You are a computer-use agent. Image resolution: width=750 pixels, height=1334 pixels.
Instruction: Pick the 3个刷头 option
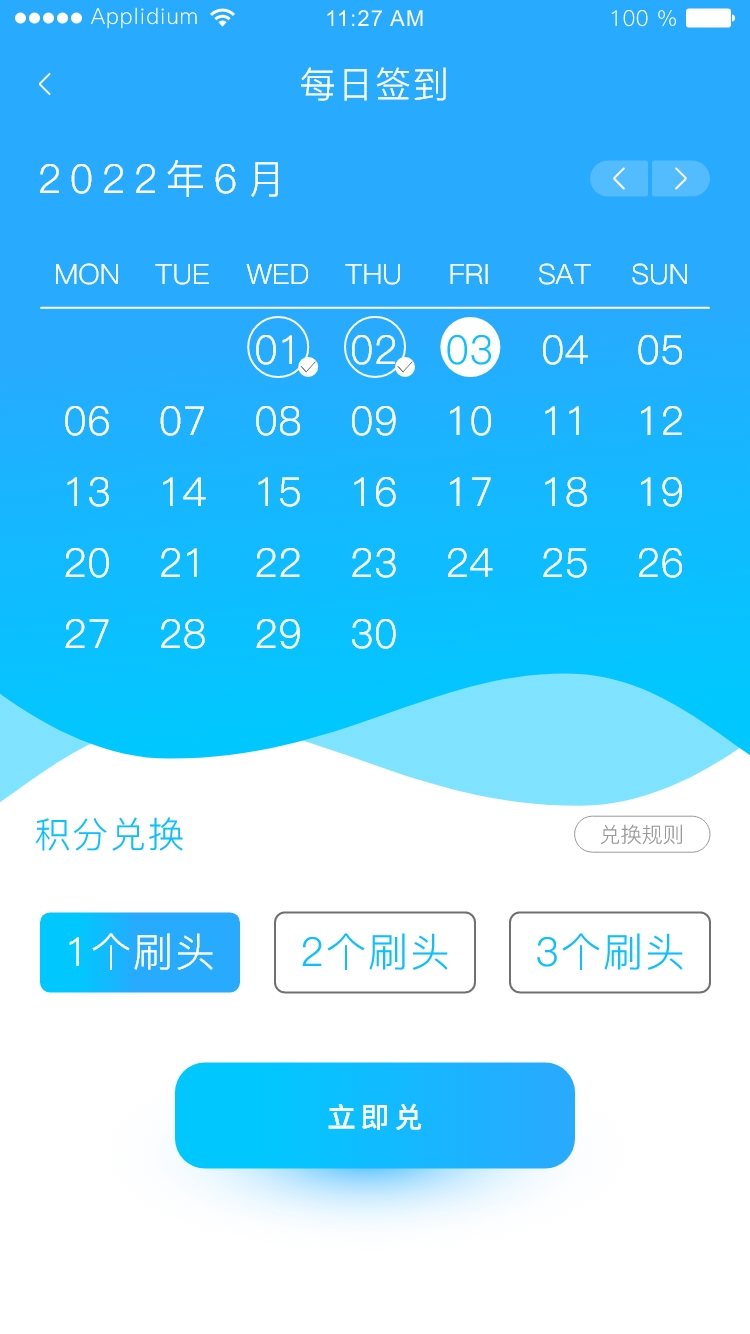point(610,952)
